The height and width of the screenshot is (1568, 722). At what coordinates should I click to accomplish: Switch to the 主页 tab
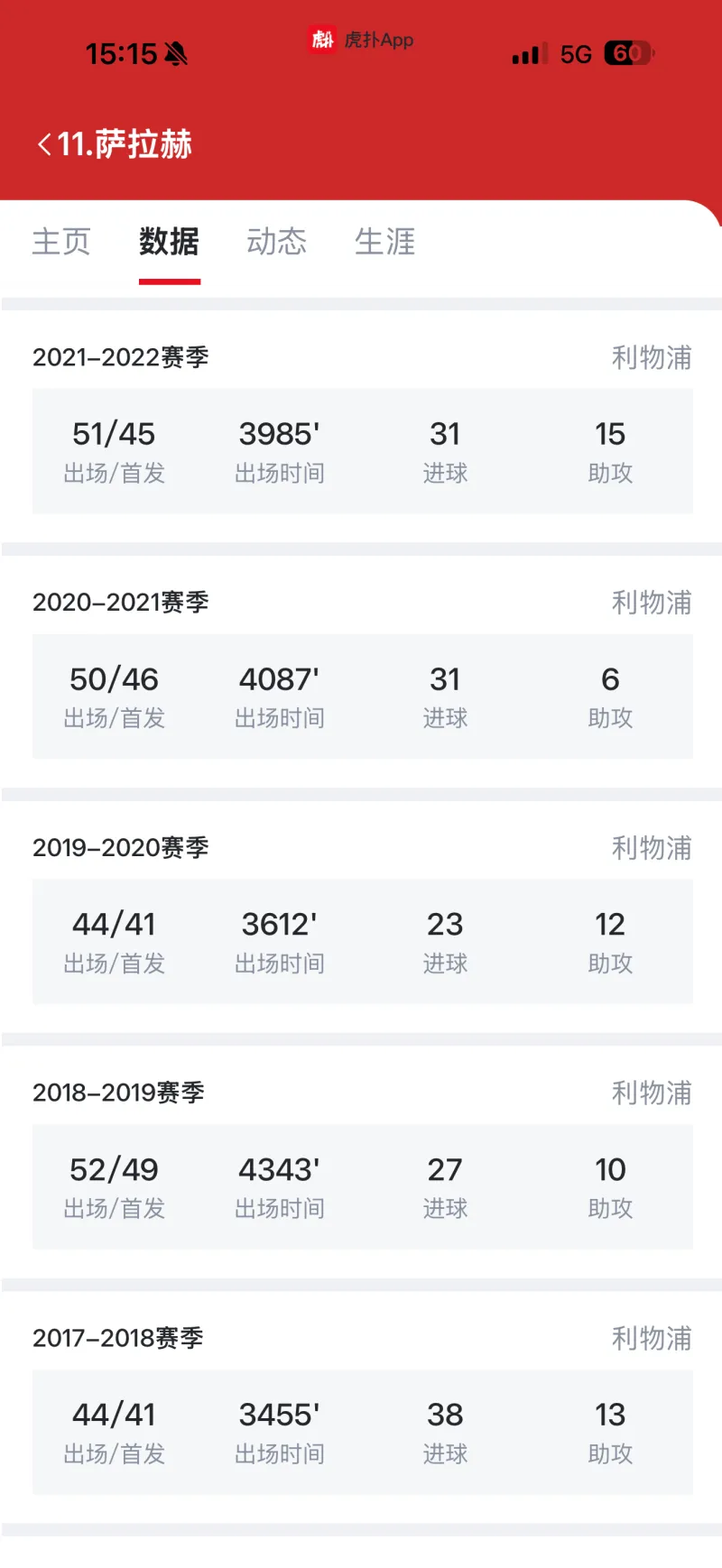61,242
